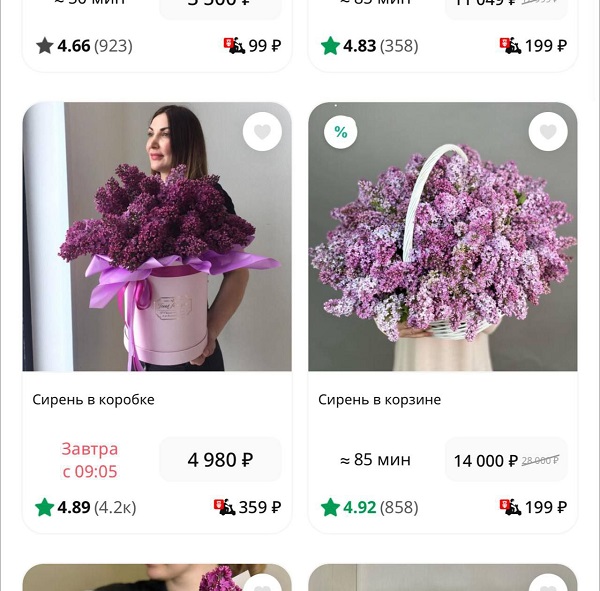600x591 pixels.
Task: Open the Сирень в коробке product card
Action: (157, 237)
